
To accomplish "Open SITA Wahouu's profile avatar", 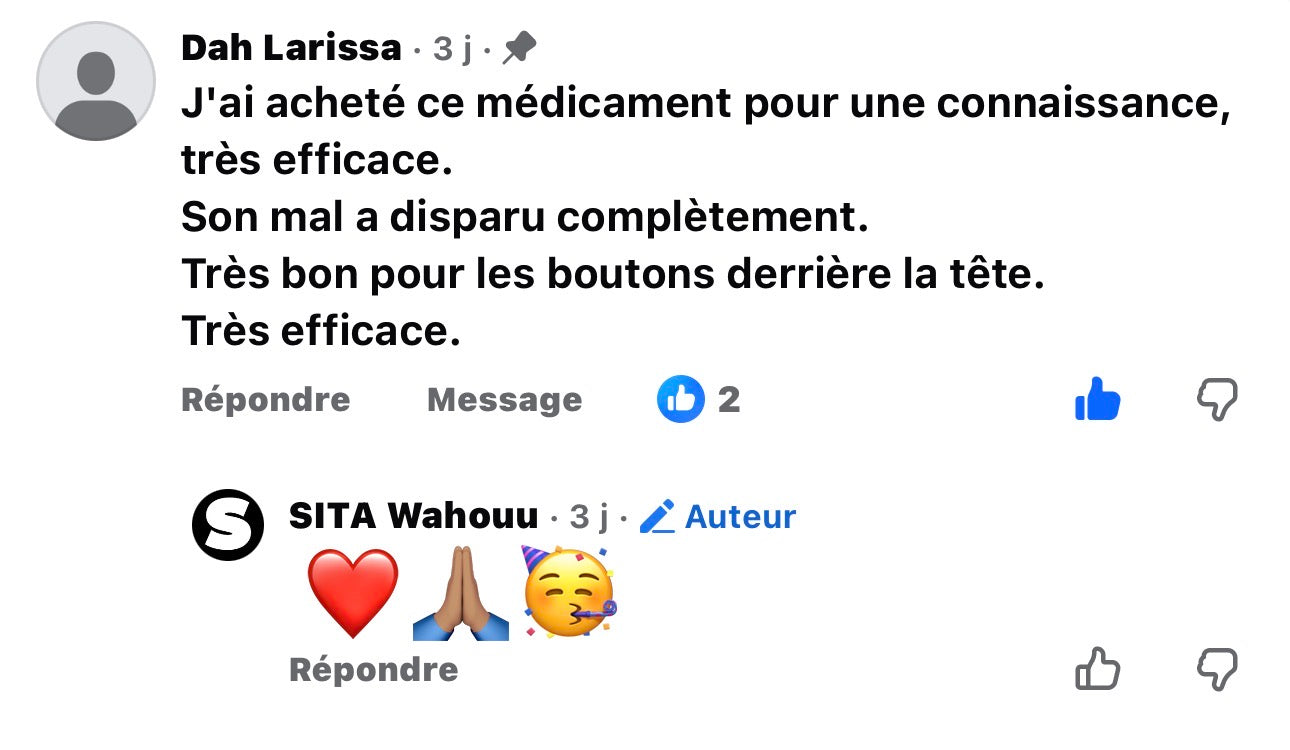I will (x=228, y=524).
